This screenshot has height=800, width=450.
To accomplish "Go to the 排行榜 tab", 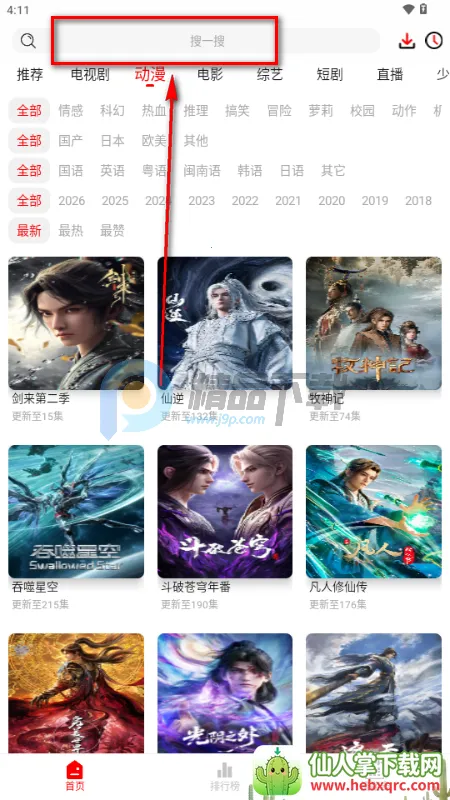I will tap(224, 776).
